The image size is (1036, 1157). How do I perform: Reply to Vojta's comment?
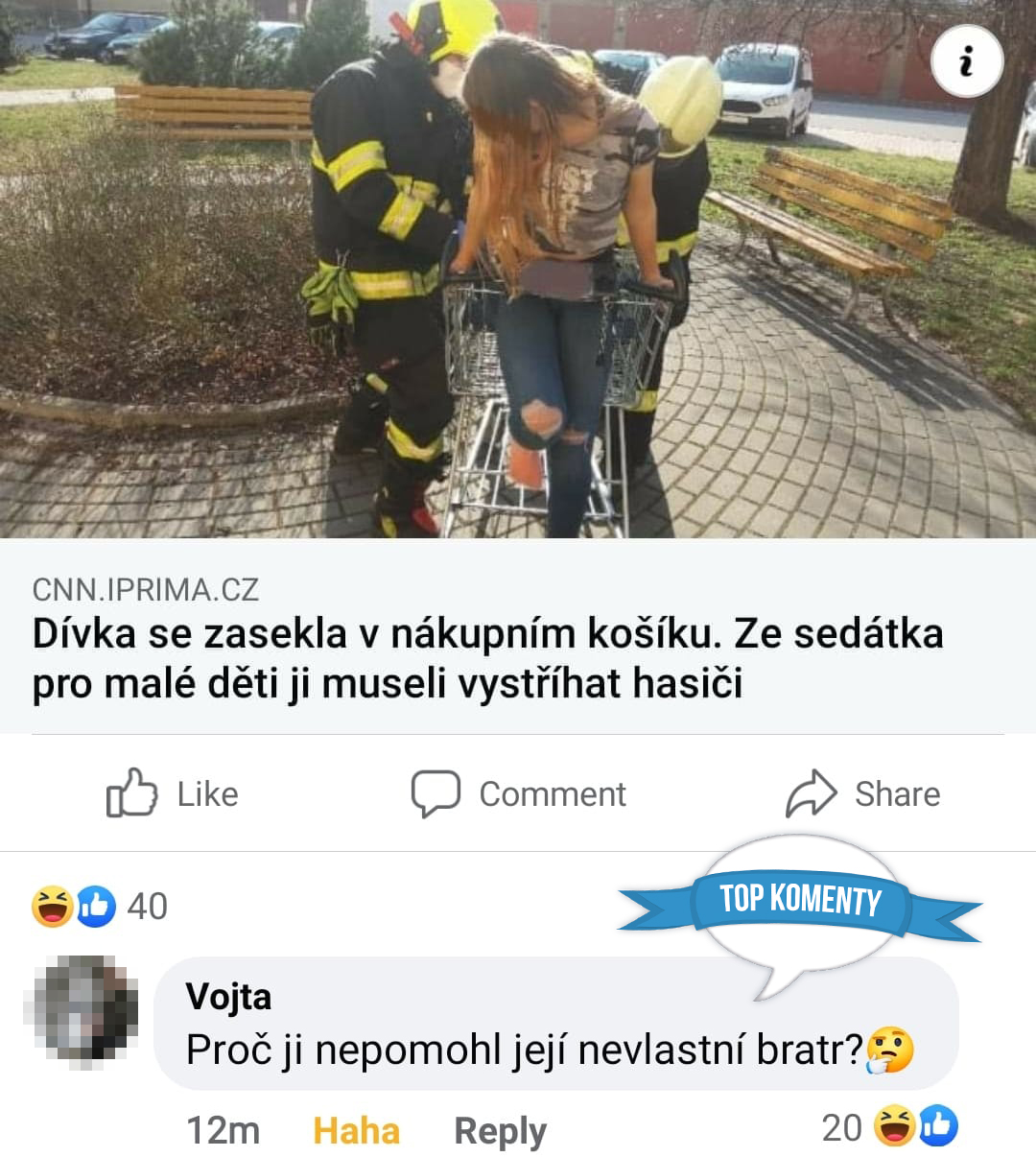500,1131
